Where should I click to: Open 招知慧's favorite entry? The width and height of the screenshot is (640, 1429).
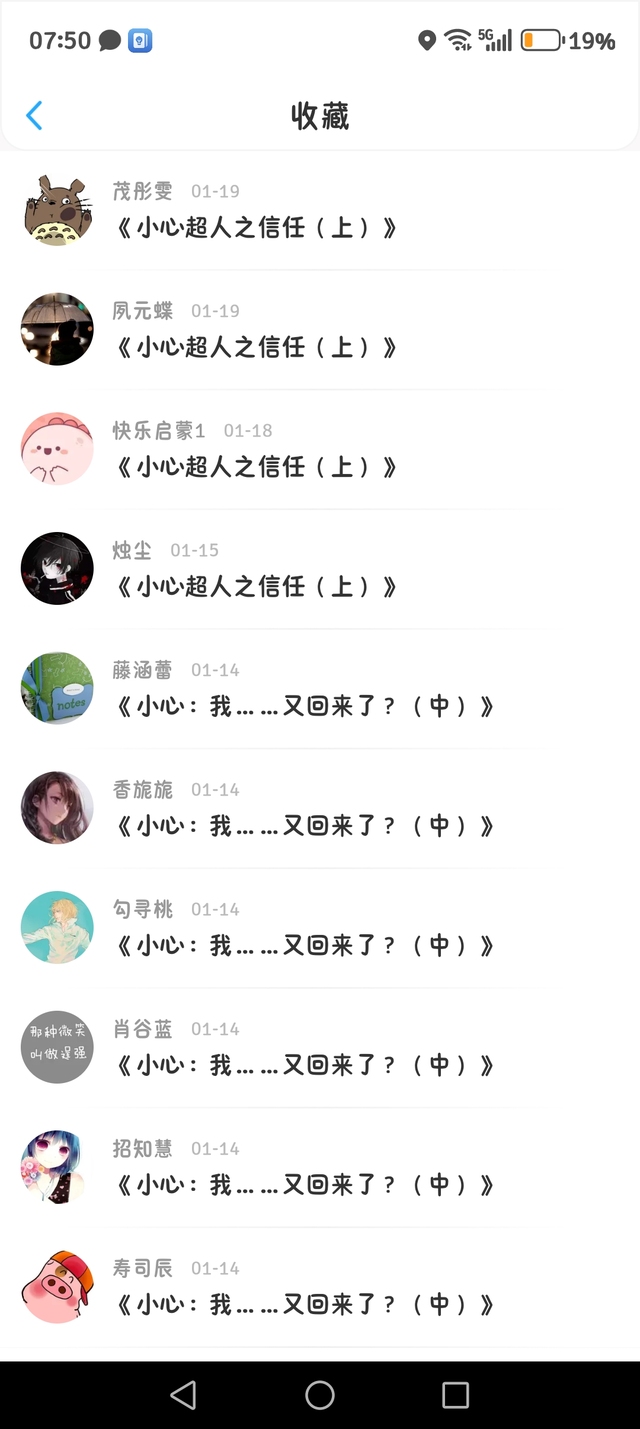[305, 1186]
